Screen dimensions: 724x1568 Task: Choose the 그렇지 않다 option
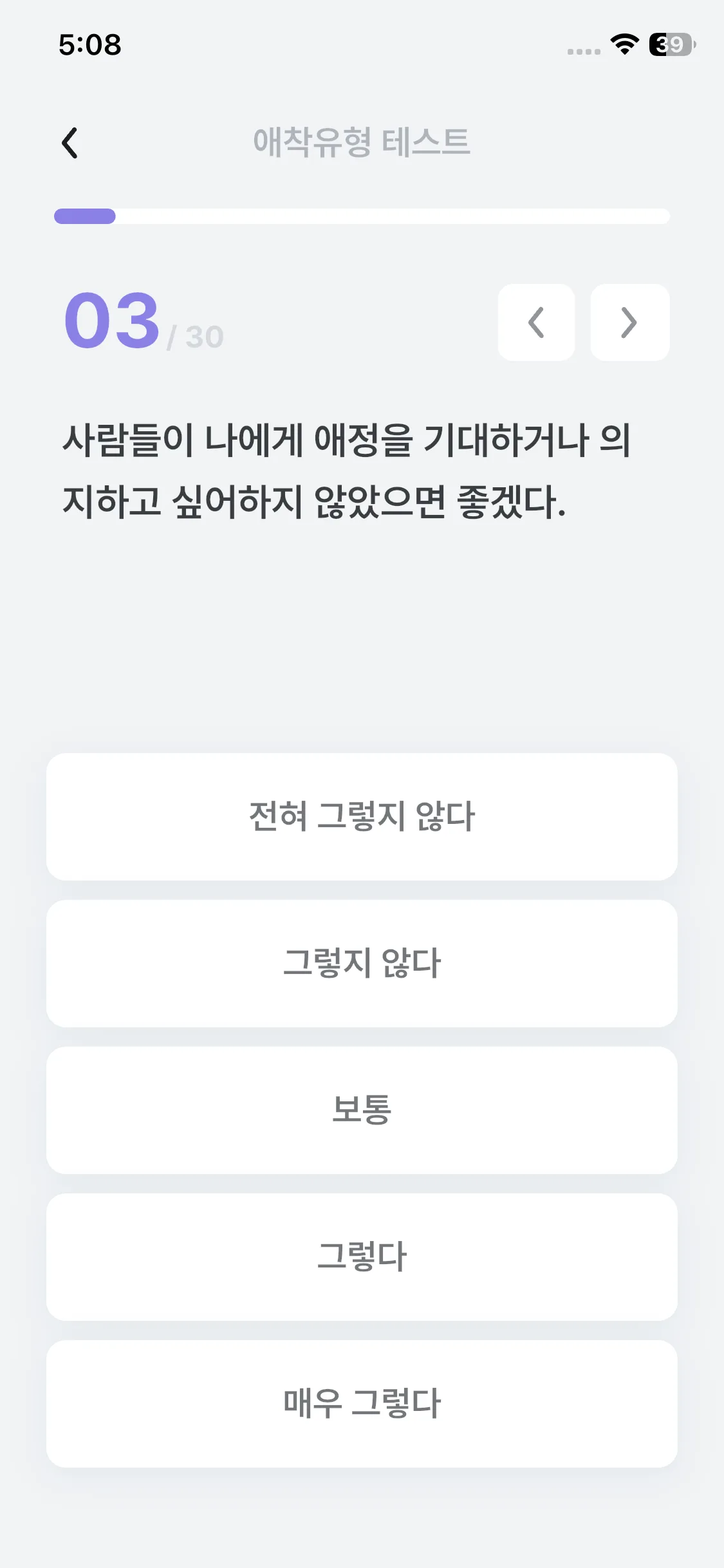click(x=362, y=964)
